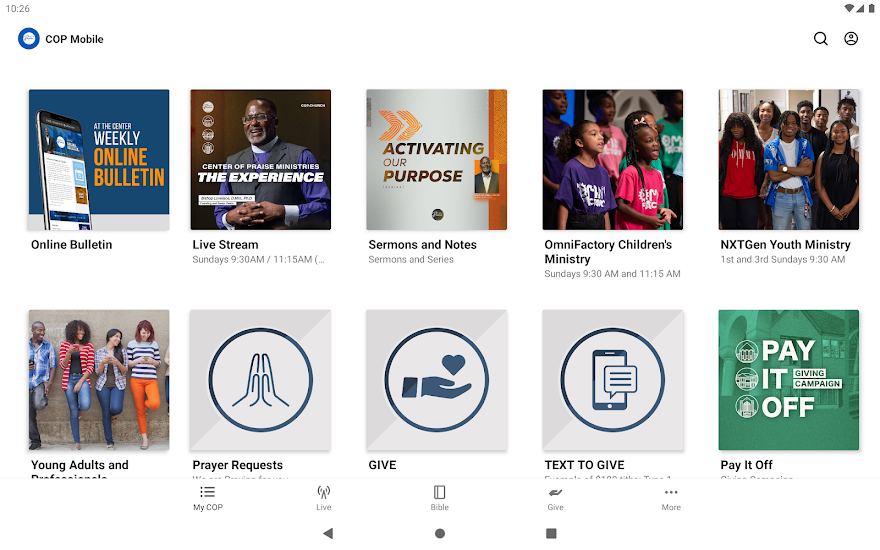This screenshot has height=550, width=880.
Task: View the Pay It Off campaign
Action: tap(789, 380)
